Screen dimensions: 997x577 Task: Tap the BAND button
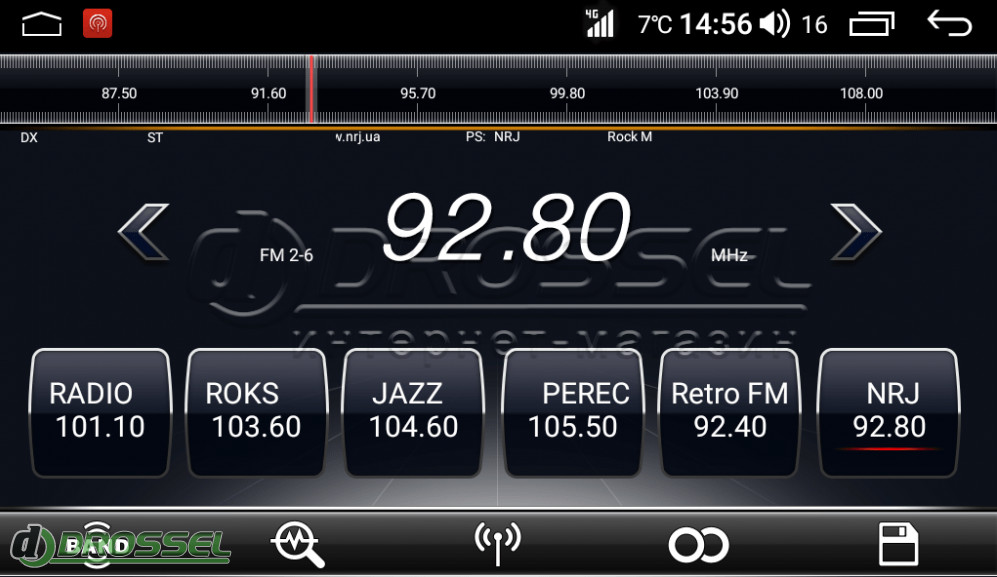pyautogui.click(x=97, y=545)
